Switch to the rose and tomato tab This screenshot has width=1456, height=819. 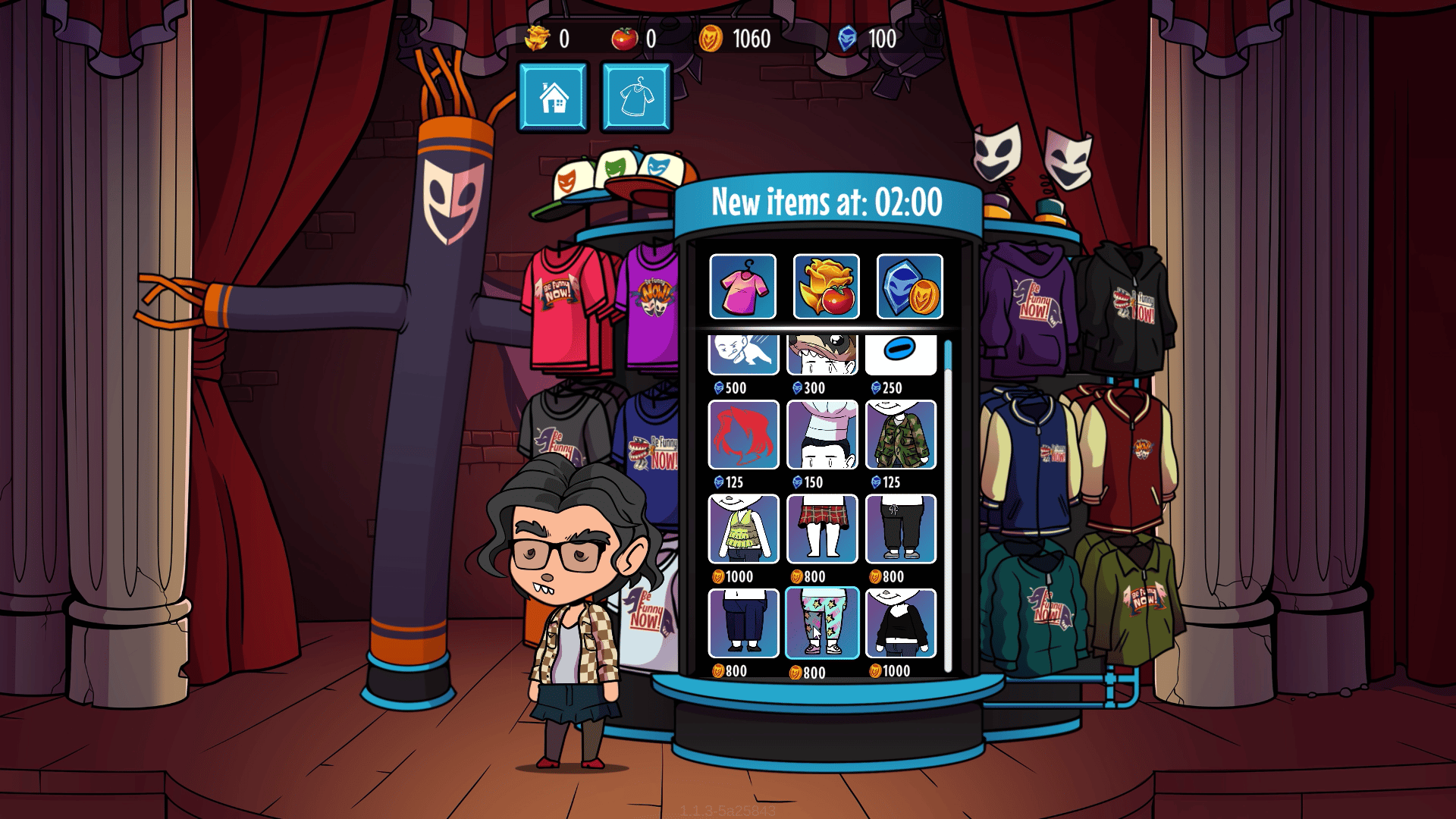click(x=826, y=287)
